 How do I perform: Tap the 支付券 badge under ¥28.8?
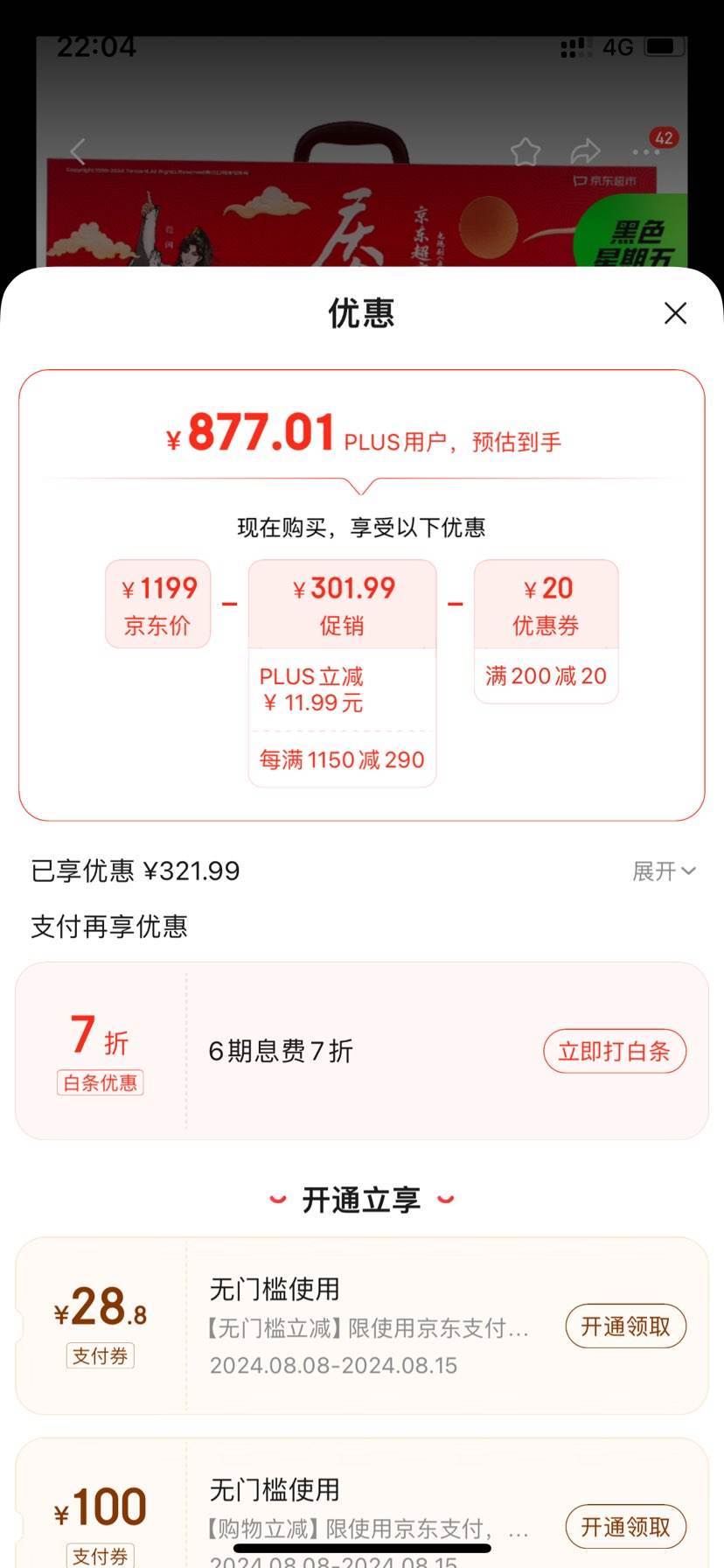pos(100,1355)
